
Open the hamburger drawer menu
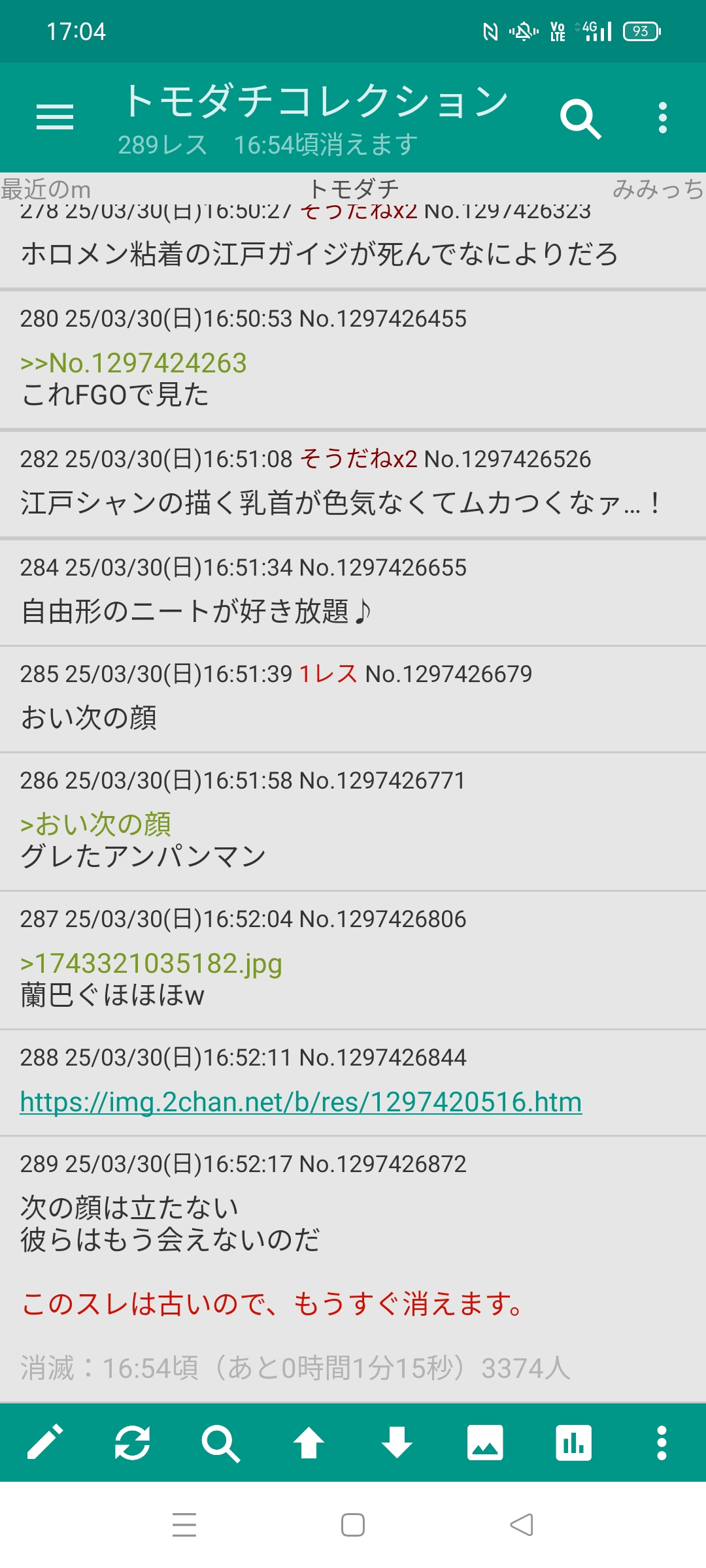[x=55, y=118]
